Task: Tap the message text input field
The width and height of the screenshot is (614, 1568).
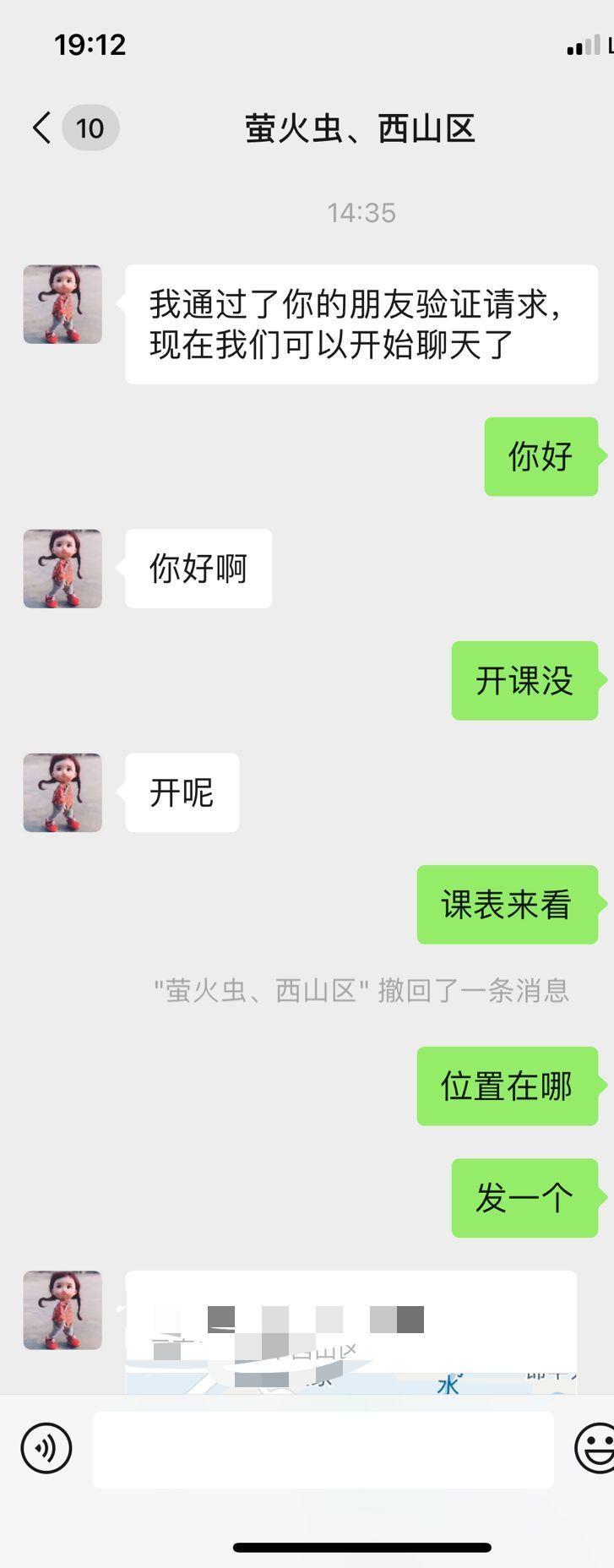Action: [x=323, y=1449]
